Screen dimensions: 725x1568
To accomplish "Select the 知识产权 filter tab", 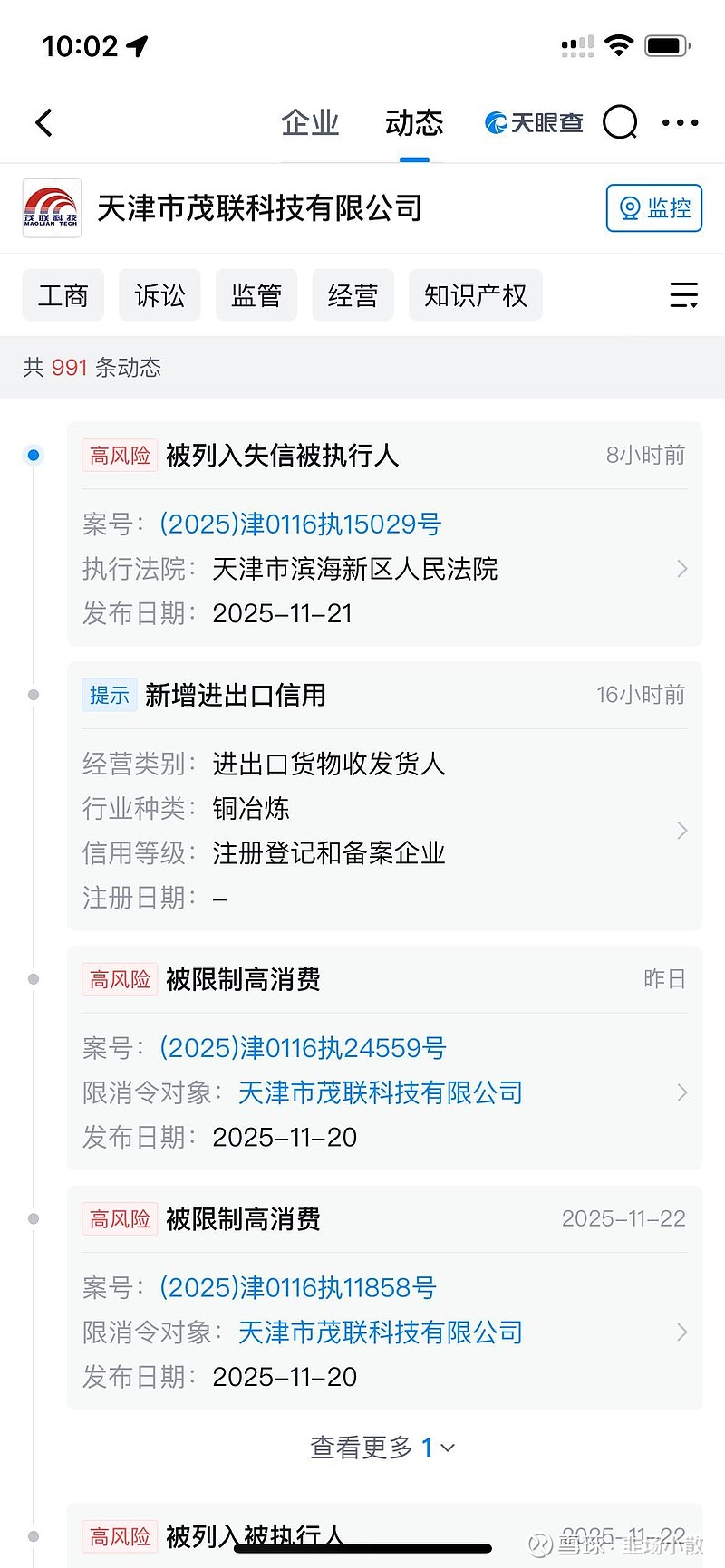I will click(x=475, y=294).
